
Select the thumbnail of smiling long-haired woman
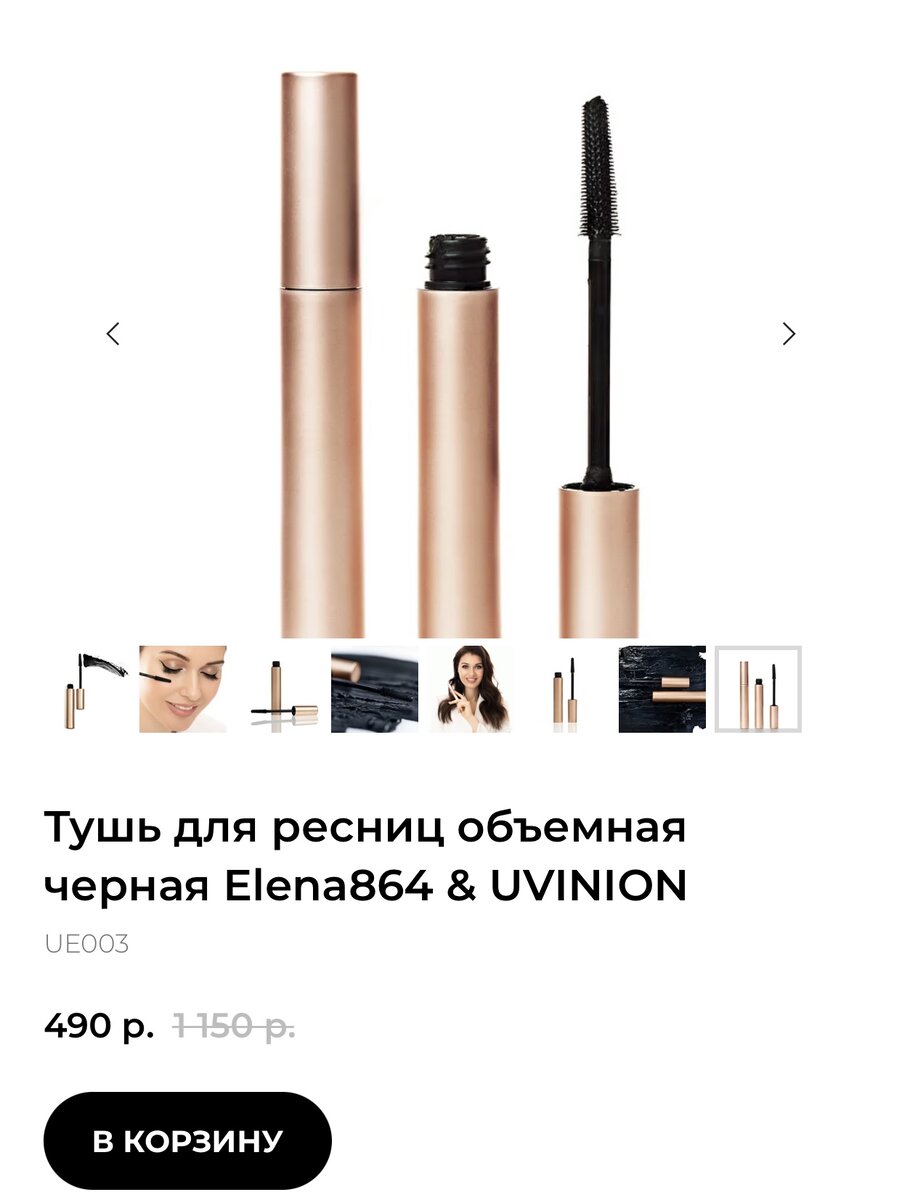[471, 689]
